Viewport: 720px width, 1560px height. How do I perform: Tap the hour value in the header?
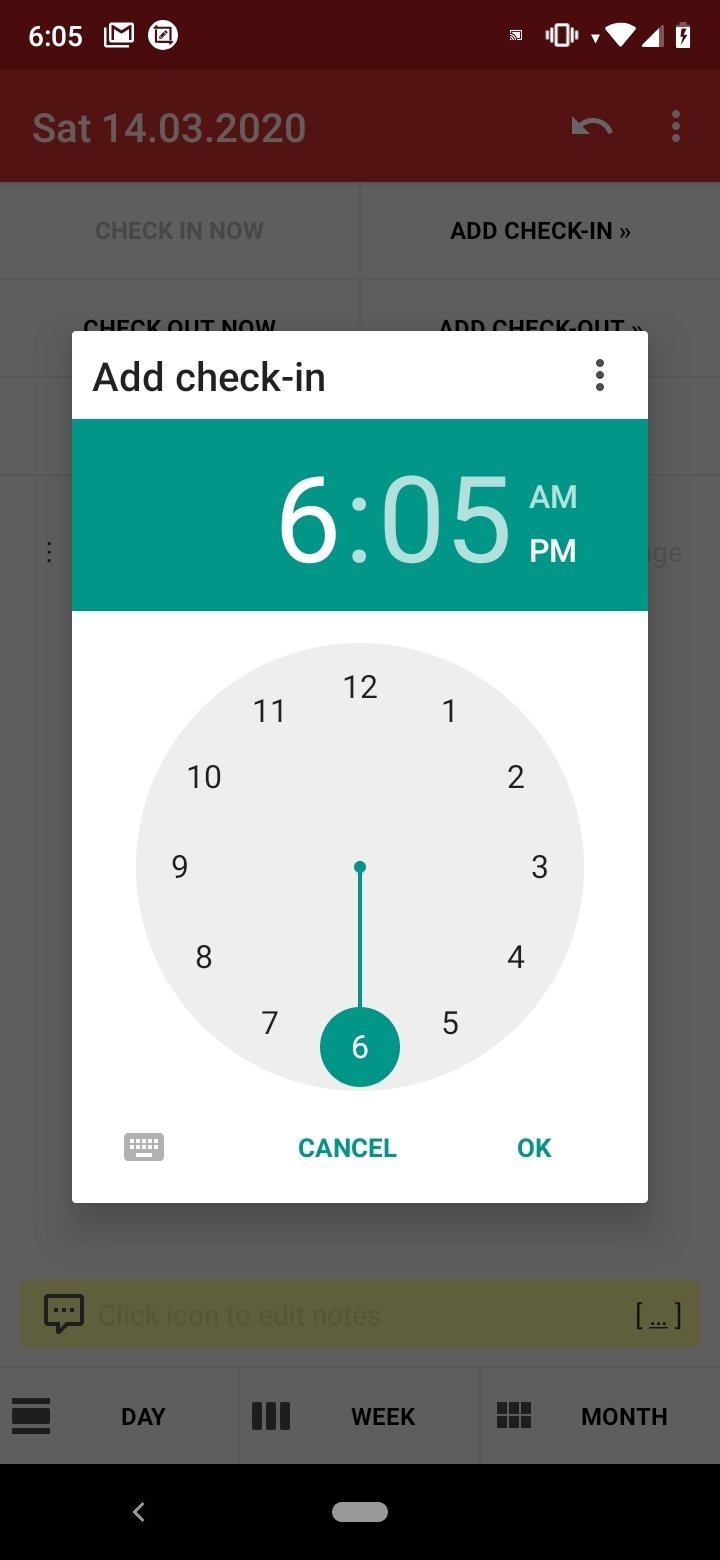[308, 520]
